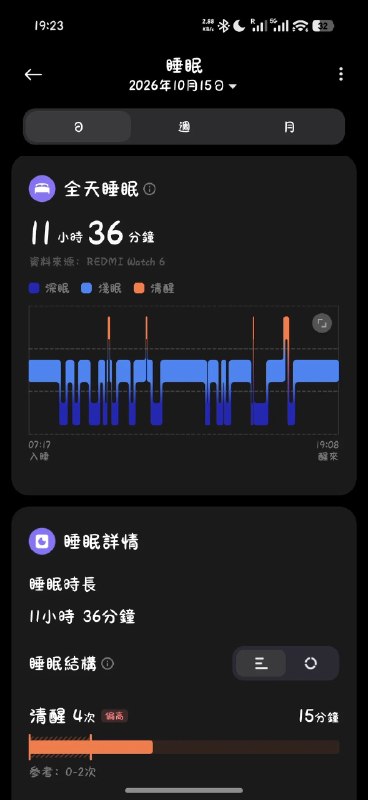
Task: Switch to the 月 (month) tab
Action: pyautogui.click(x=289, y=127)
